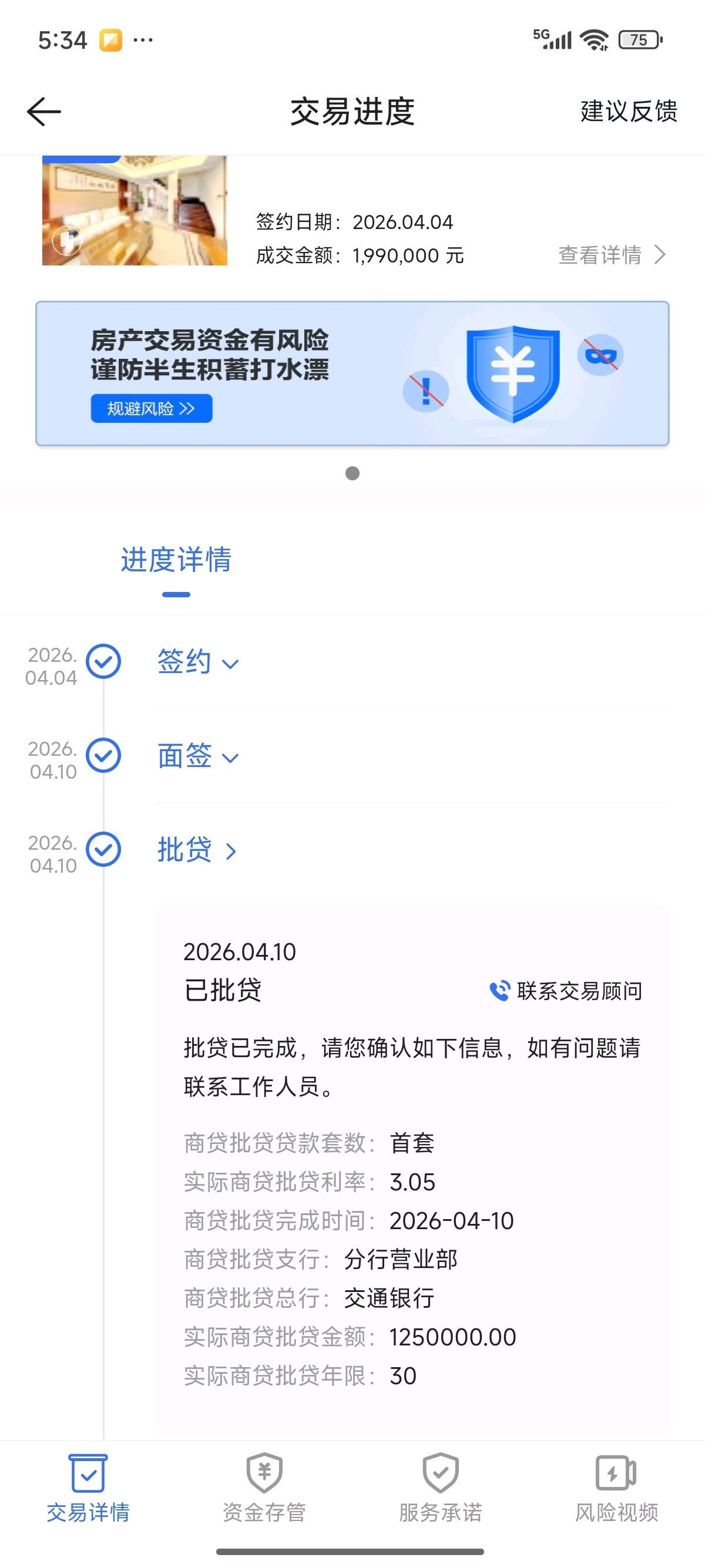Go back using the top-left arrow

[x=44, y=112]
